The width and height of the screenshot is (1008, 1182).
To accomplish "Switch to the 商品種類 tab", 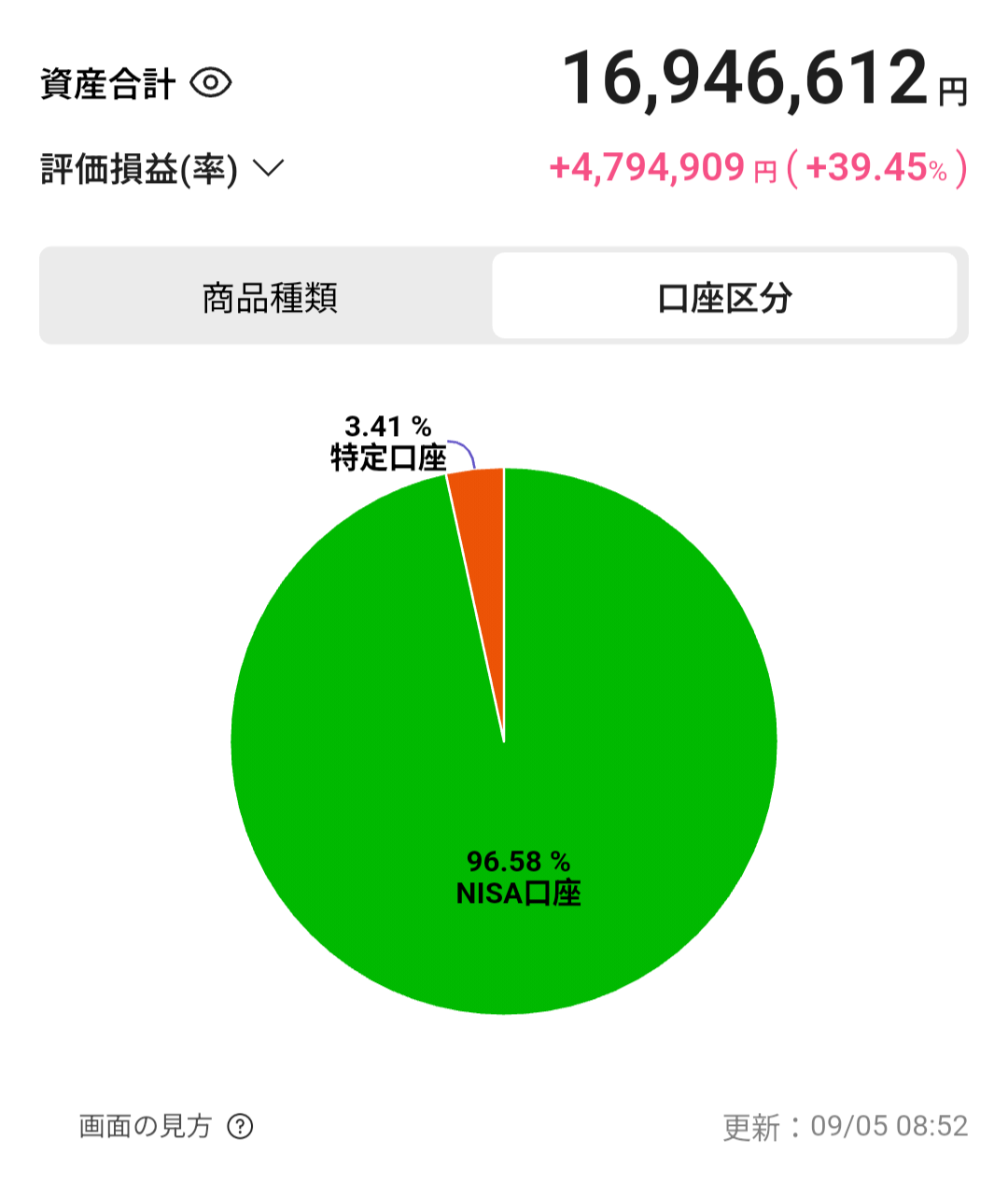I will pos(269,298).
